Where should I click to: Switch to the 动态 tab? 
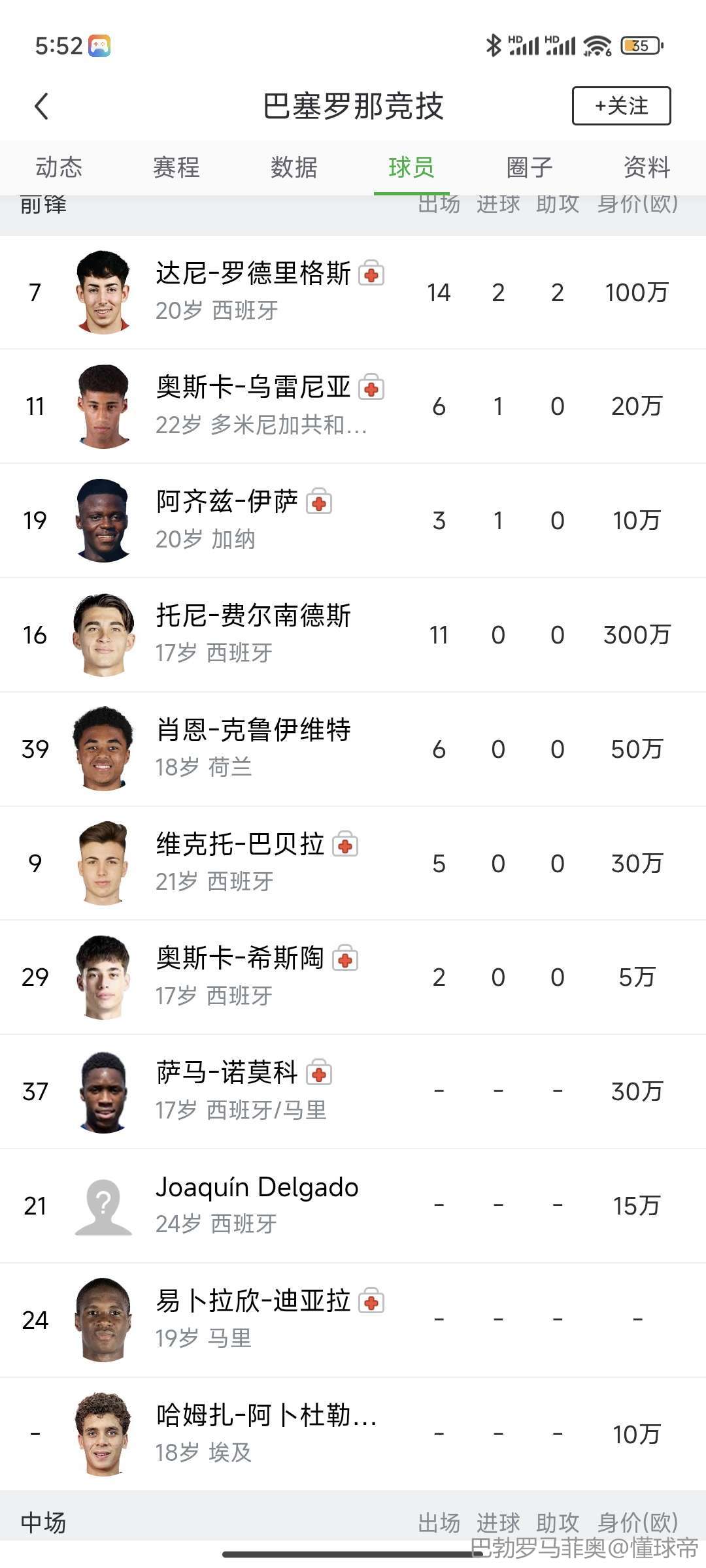[x=59, y=167]
